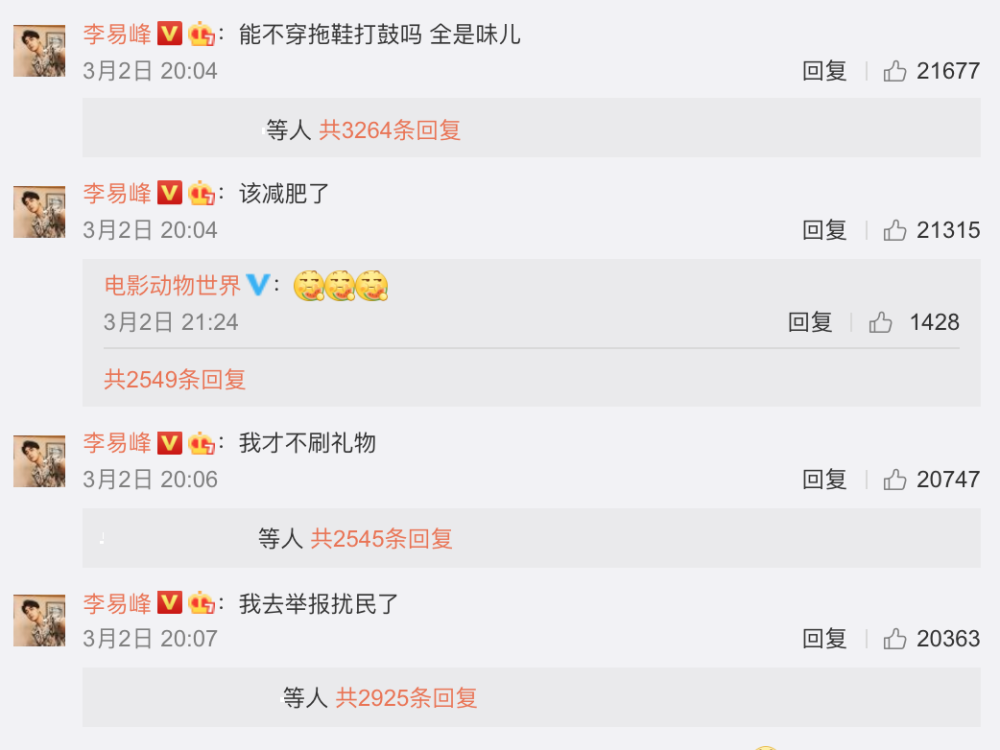Open 李易峰's name on 我才不刷礼物 comment
Viewport: 1000px width, 750px height.
coord(117,443)
